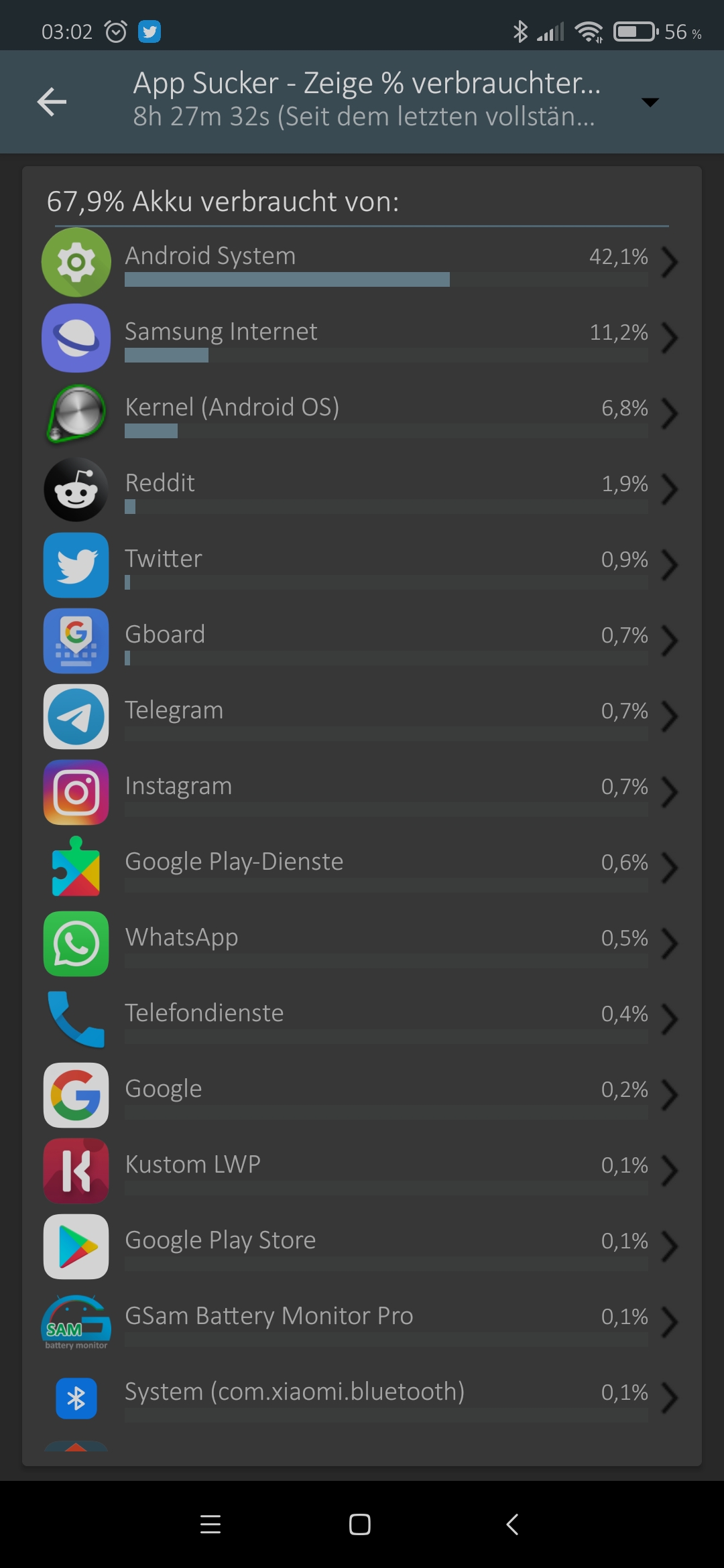
Task: Open the Telefondienste row
Action: pyautogui.click(x=362, y=1019)
